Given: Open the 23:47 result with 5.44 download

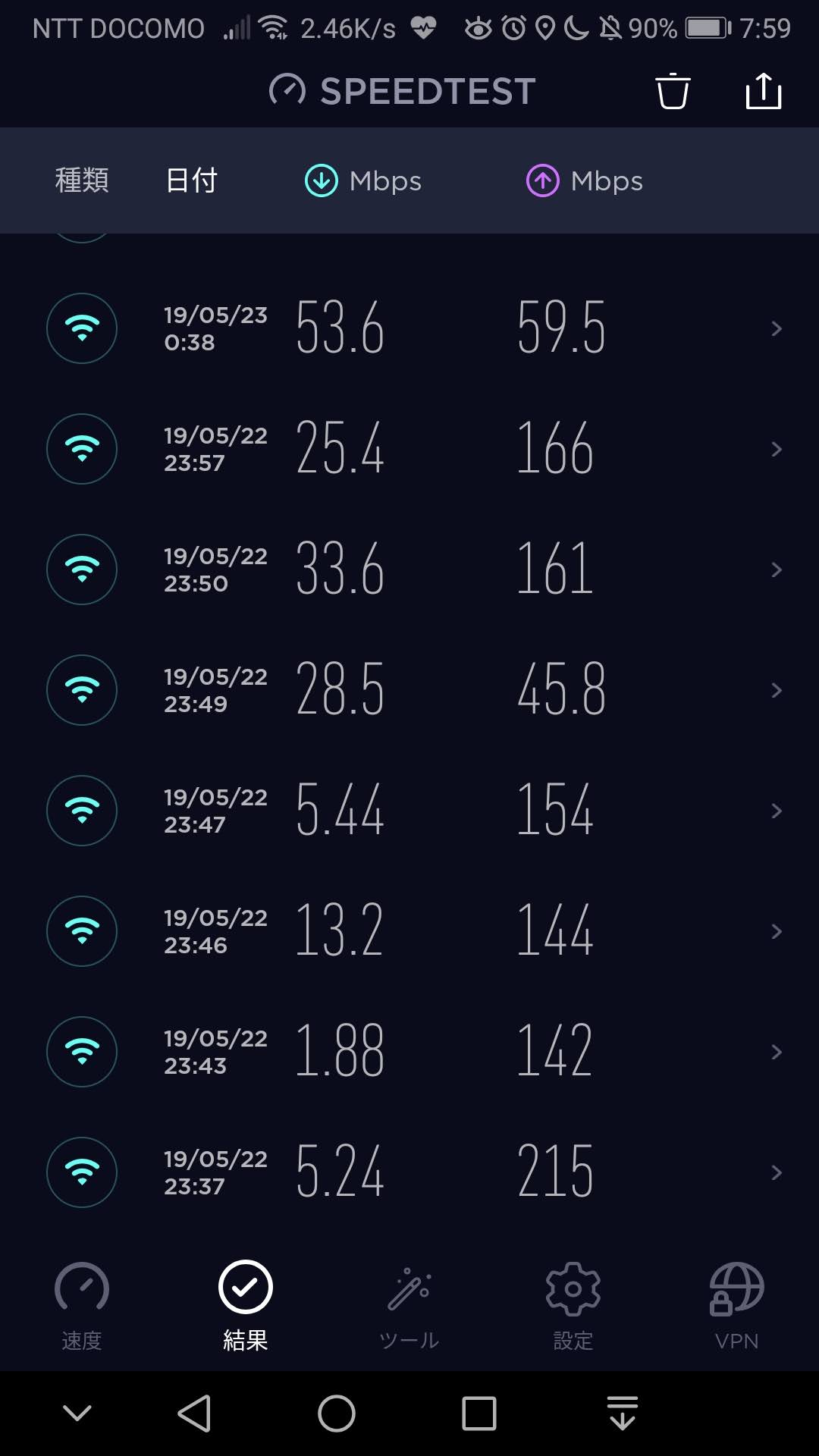Looking at the screenshot, I should pyautogui.click(x=409, y=811).
